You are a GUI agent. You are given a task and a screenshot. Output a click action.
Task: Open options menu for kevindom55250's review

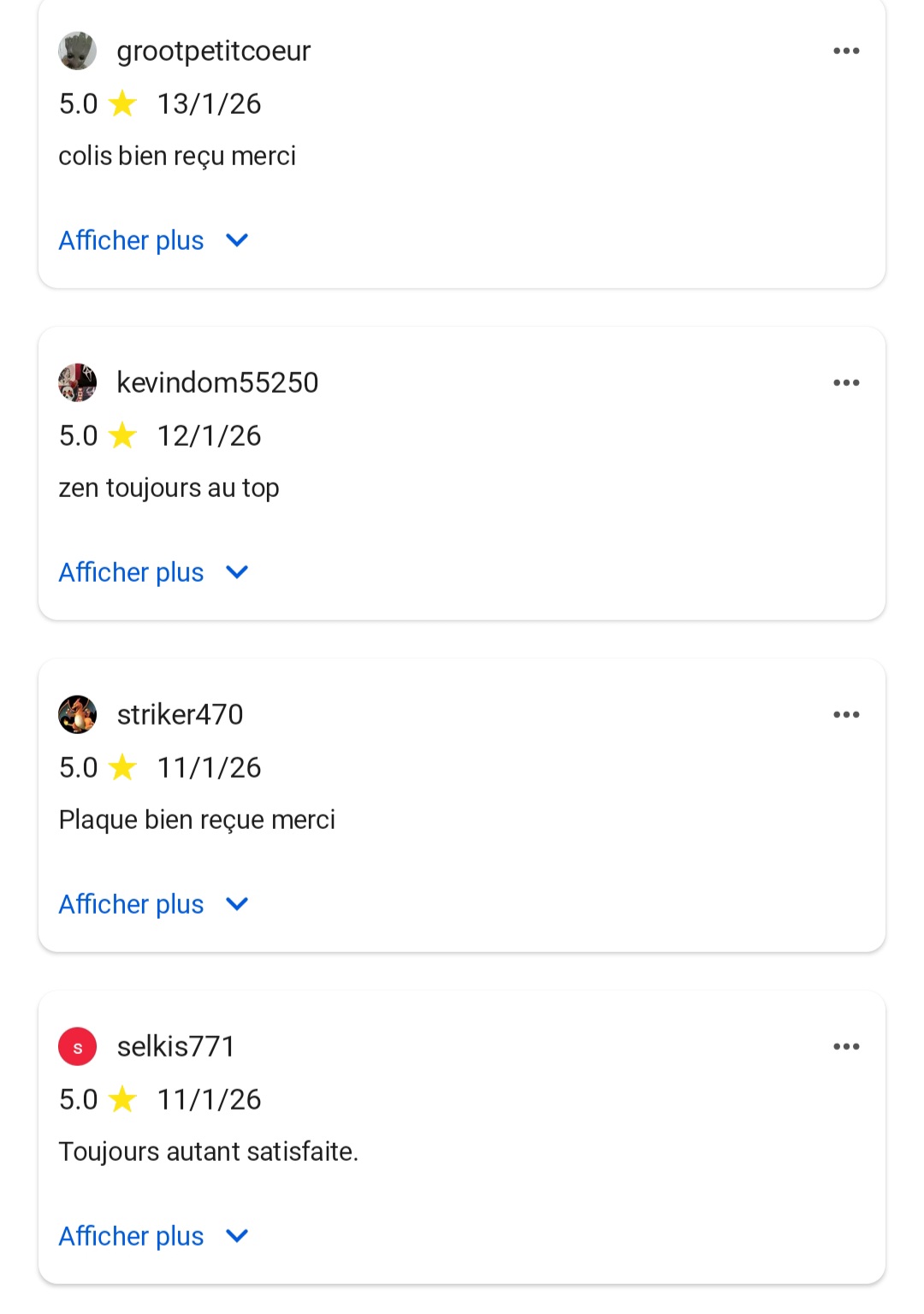pos(846,383)
